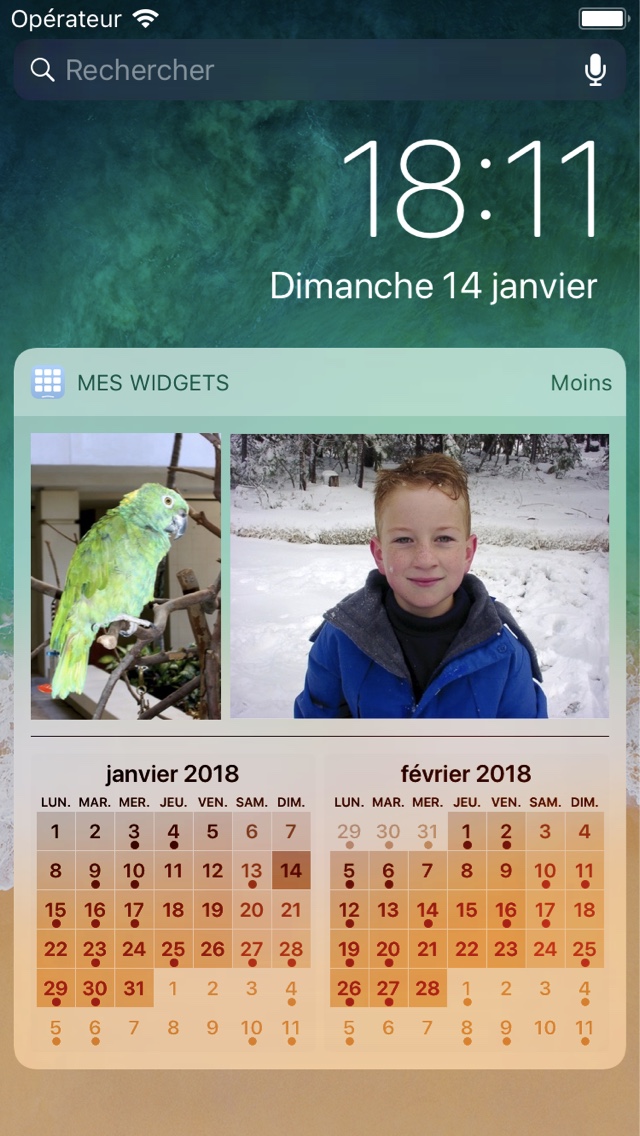Screen dimensions: 640x1136
Task: Open the février 2018 calendar
Action: click(x=466, y=774)
